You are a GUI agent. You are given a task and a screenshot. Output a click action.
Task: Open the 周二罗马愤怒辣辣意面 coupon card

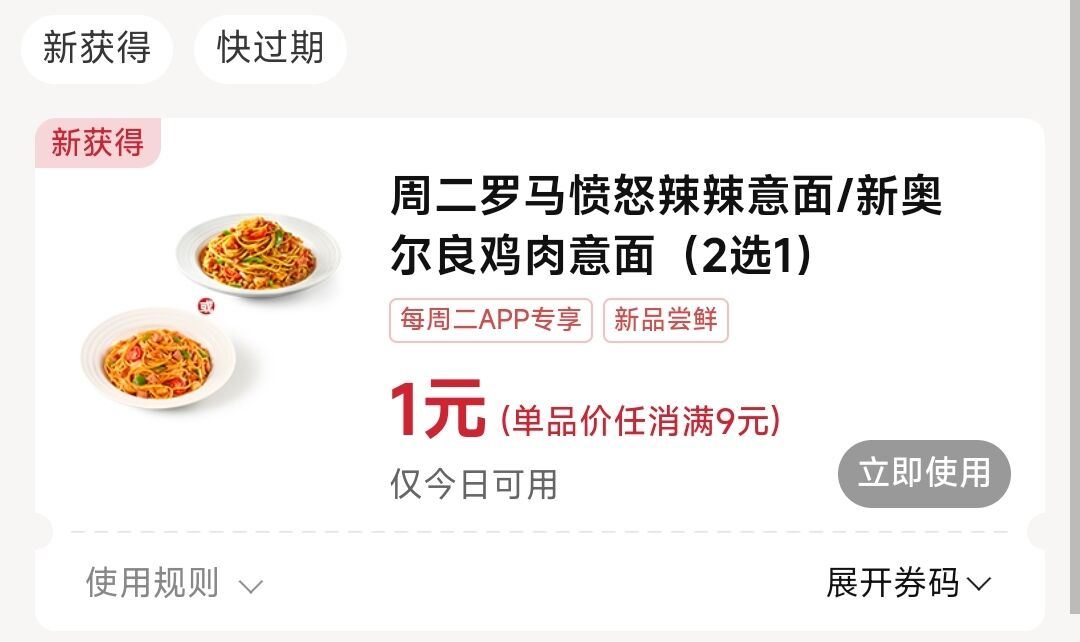coord(665,228)
